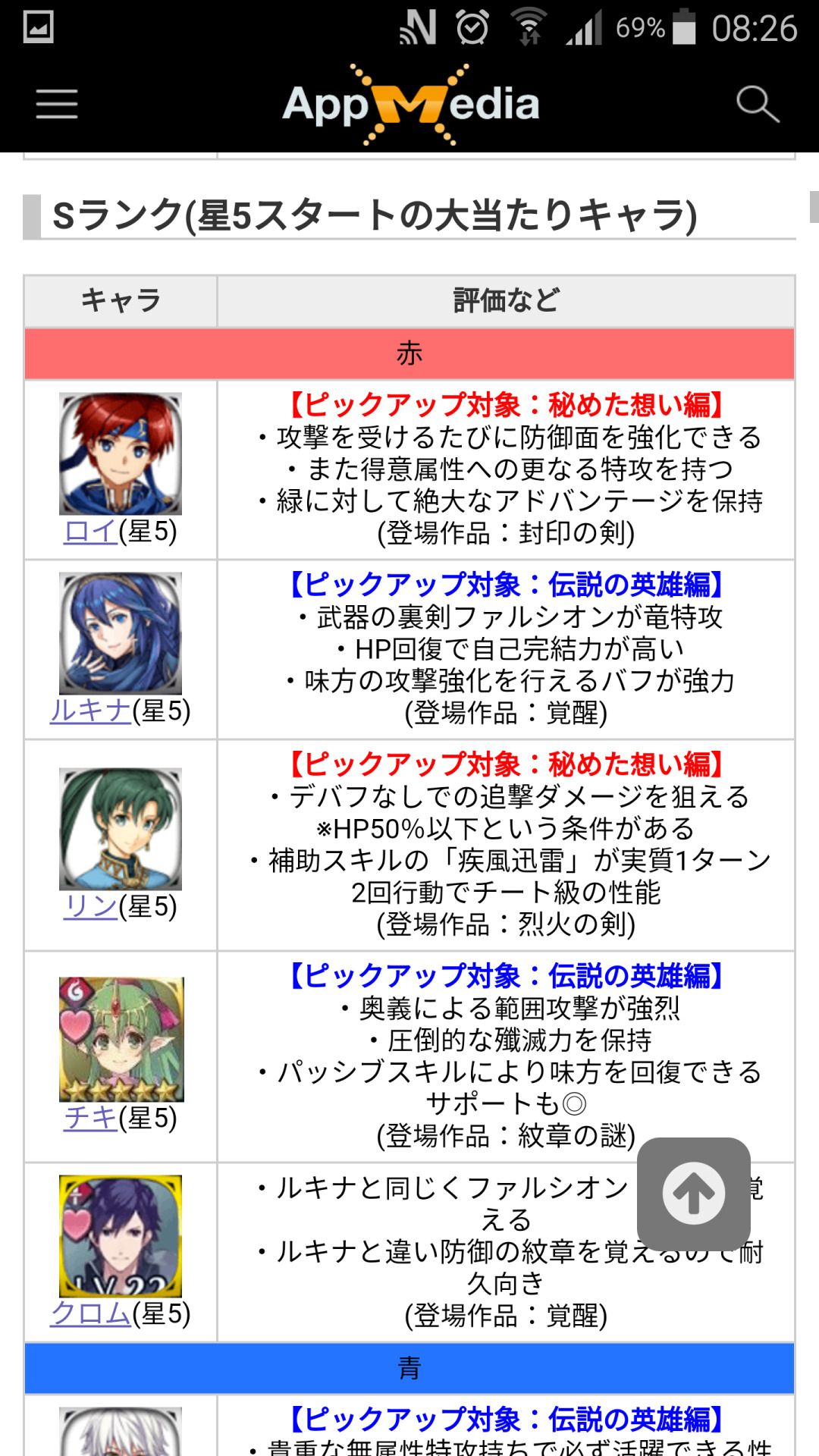Open the hamburger menu
Screen dimensions: 819x1456
coord(57,104)
